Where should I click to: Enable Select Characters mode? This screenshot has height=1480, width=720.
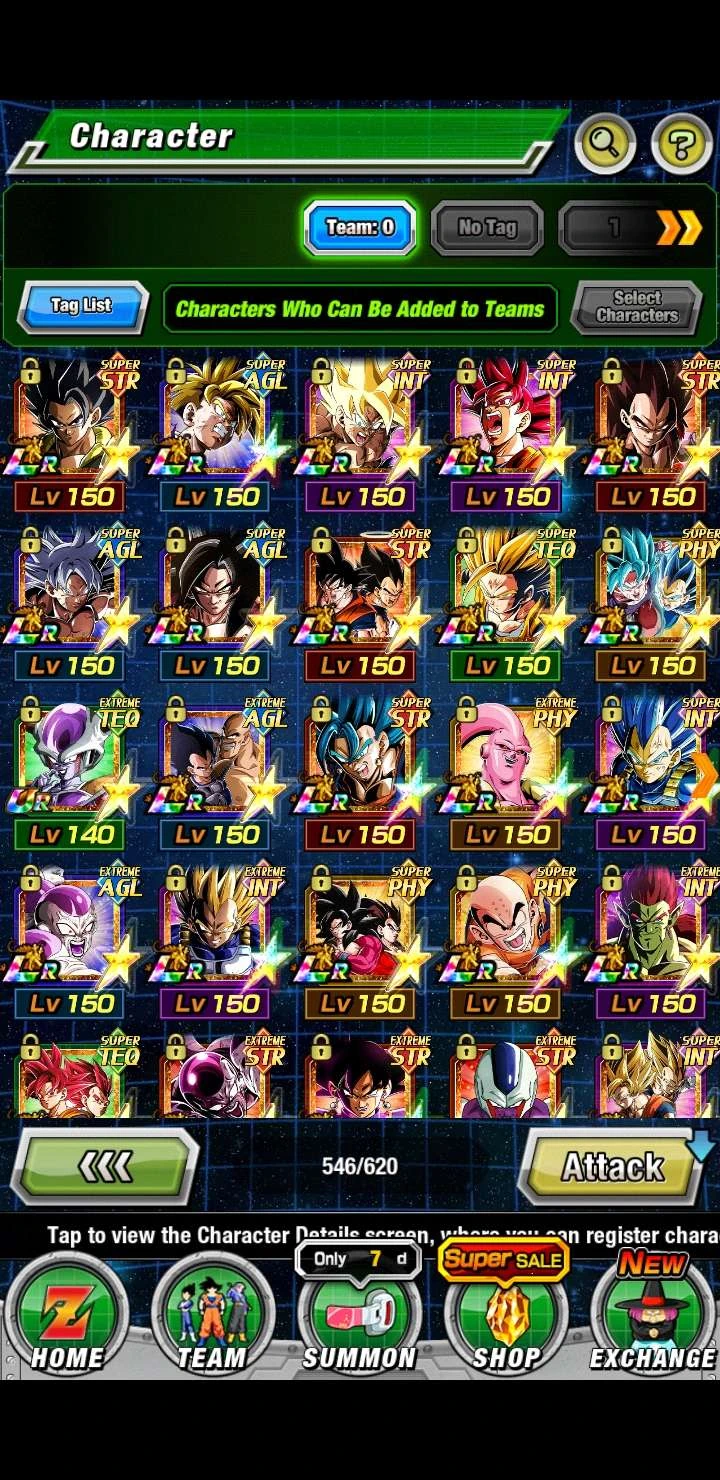[637, 306]
